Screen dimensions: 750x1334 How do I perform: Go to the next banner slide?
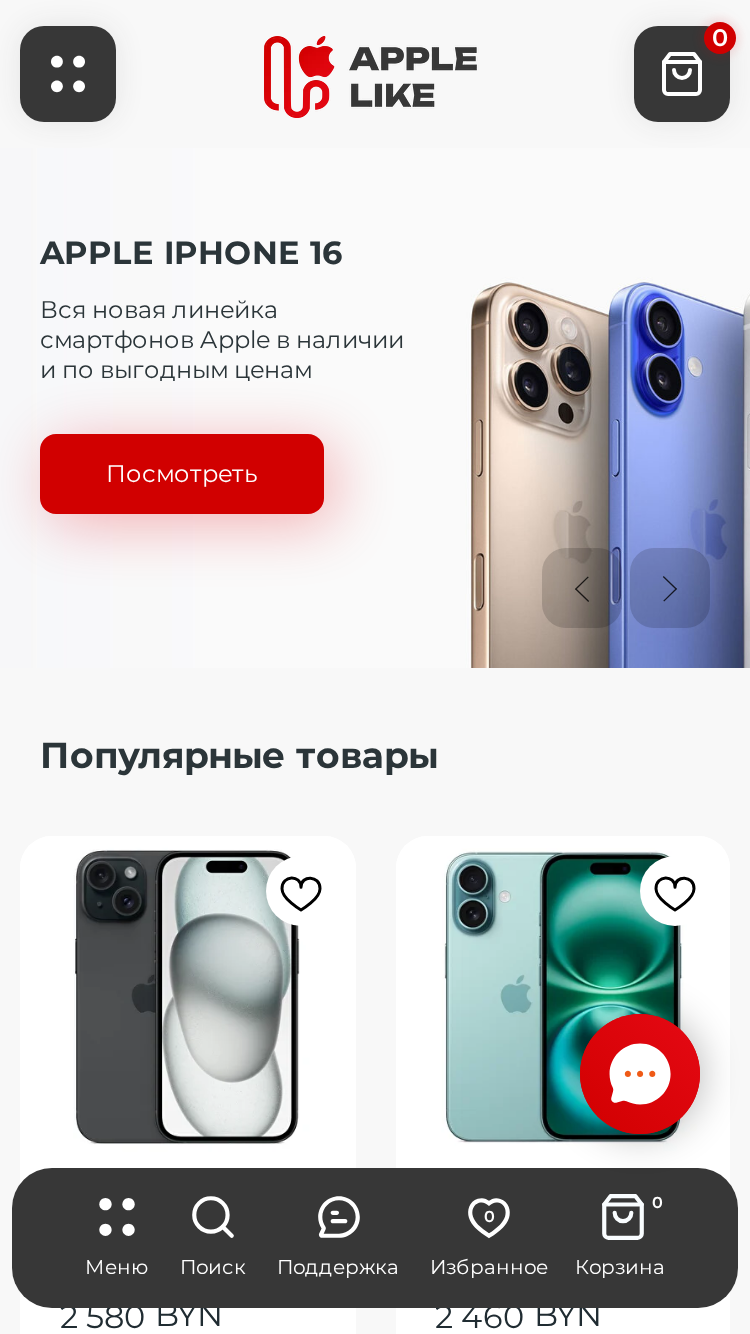(670, 588)
